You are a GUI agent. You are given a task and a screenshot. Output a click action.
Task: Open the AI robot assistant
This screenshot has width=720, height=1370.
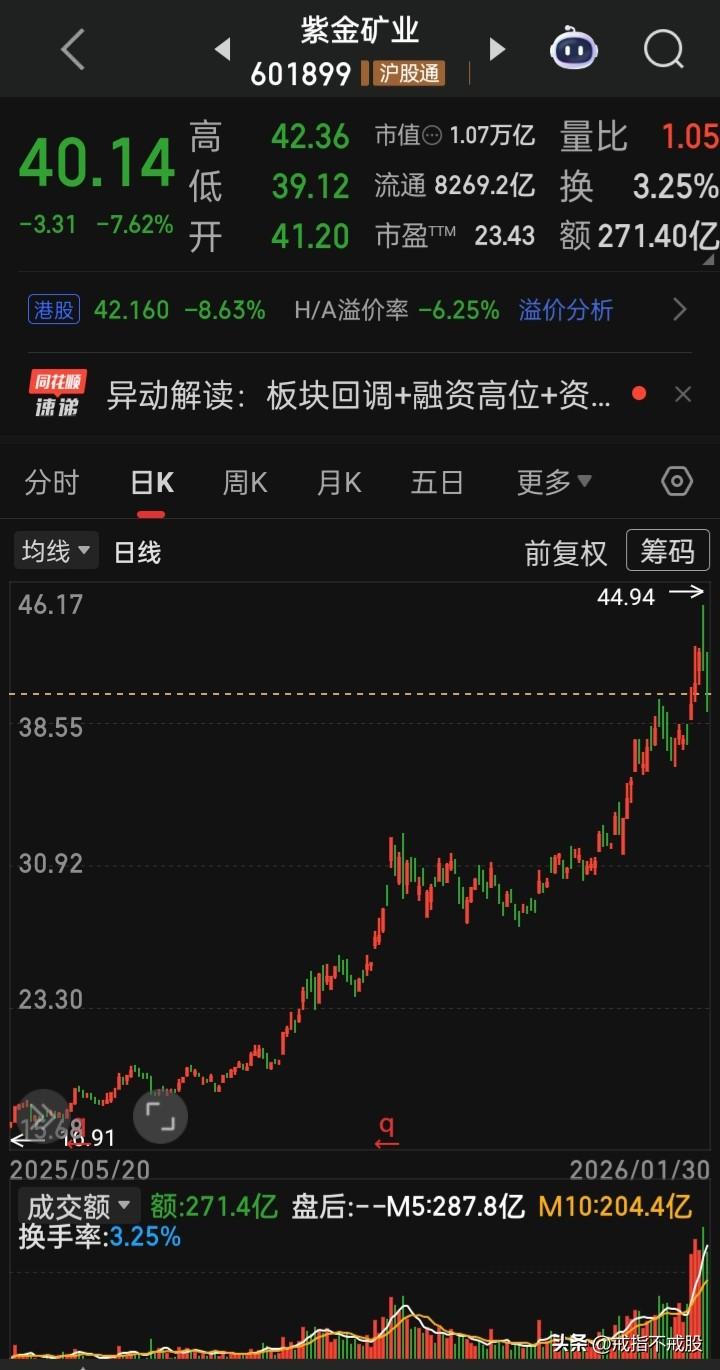coord(574,49)
